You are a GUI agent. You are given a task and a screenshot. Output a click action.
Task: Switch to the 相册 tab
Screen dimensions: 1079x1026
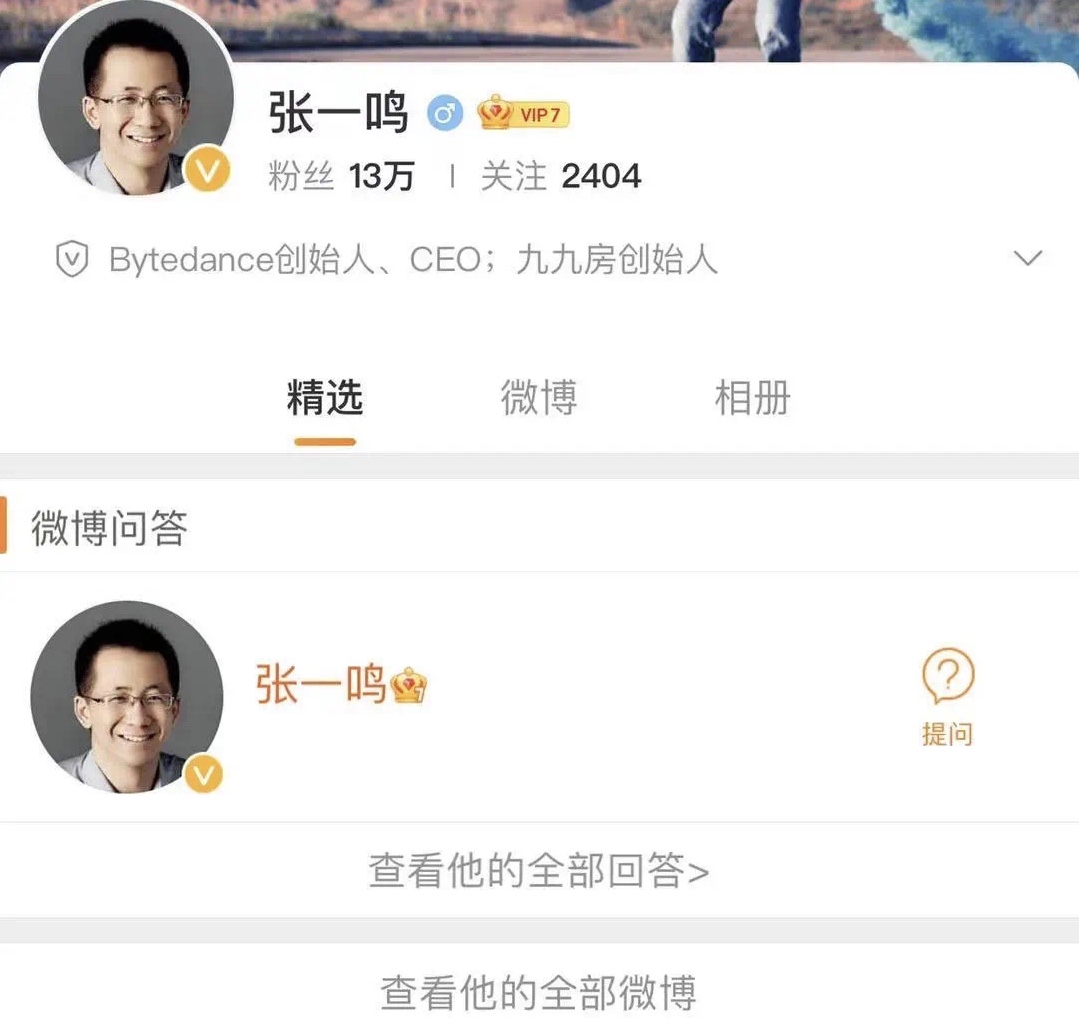(x=752, y=399)
